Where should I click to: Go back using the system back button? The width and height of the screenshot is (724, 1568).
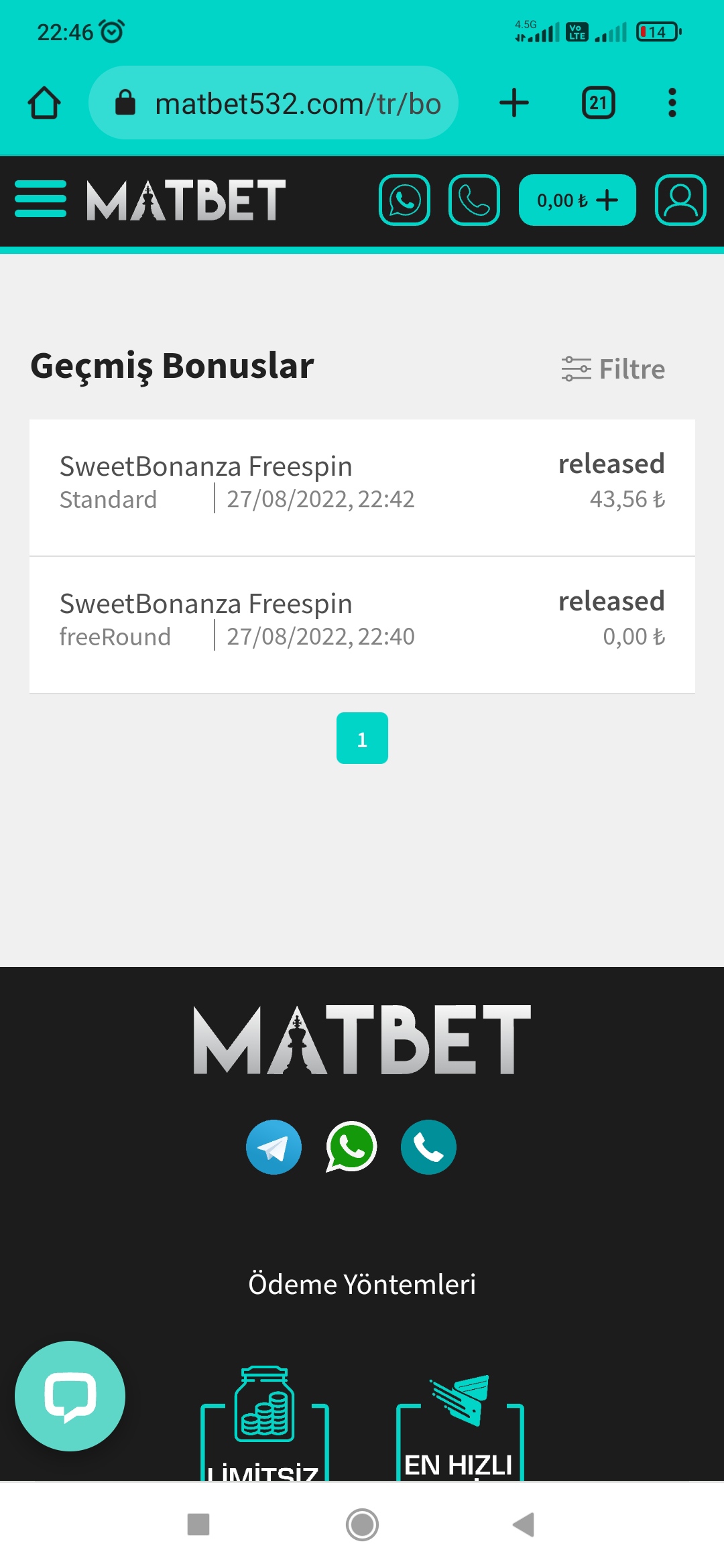click(x=524, y=1524)
